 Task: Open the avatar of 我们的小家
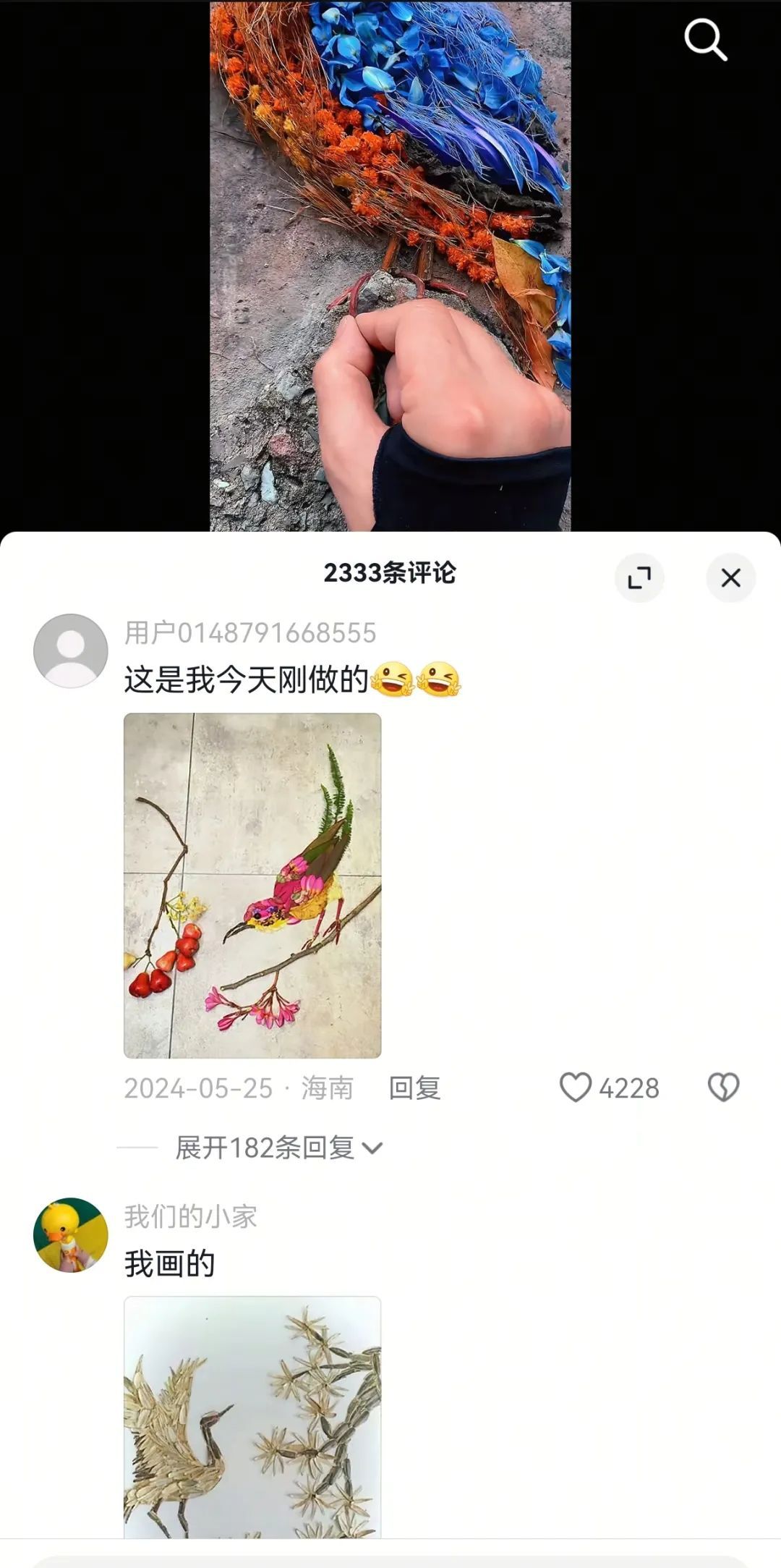coord(71,1234)
